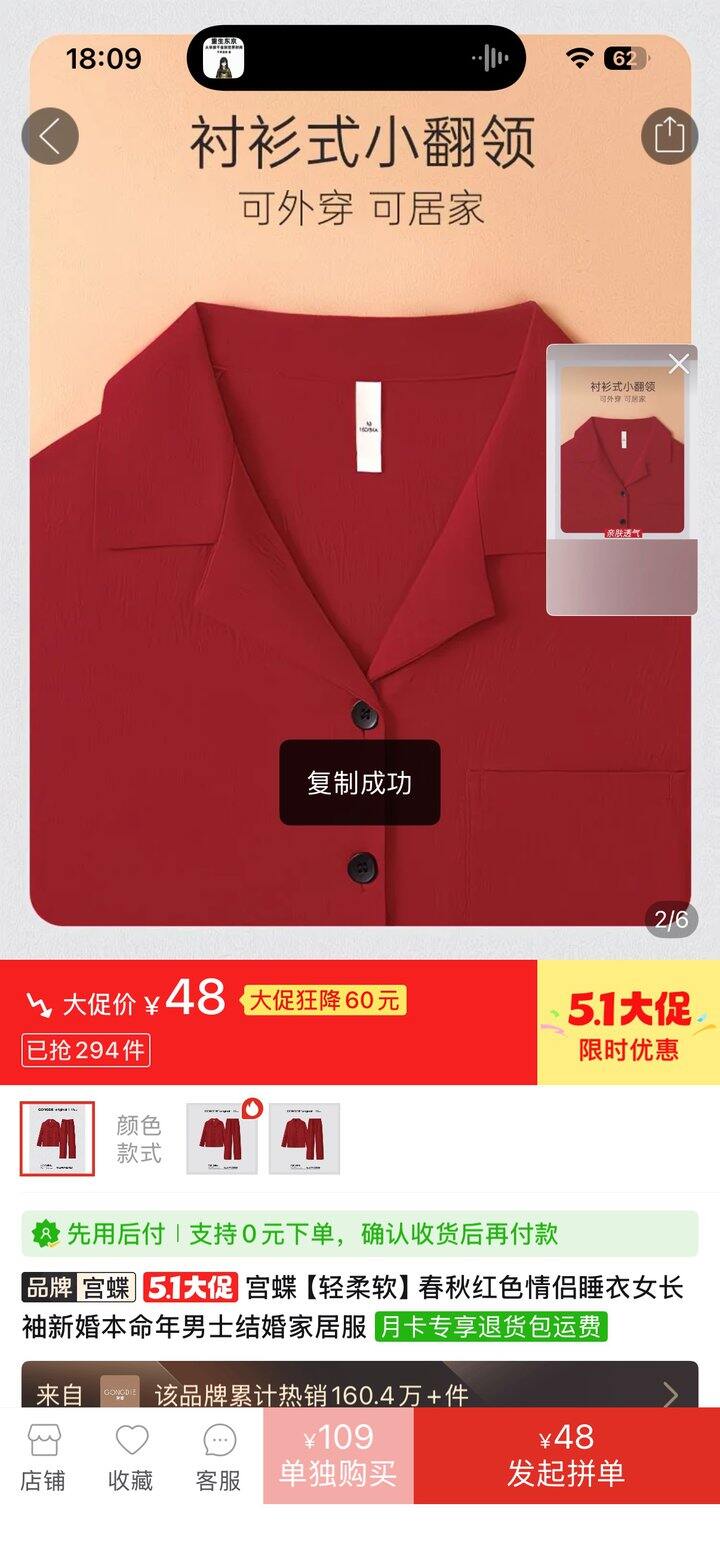View the 先用后付 pay-later details
This screenshot has width=720, height=1565.
click(x=360, y=1233)
